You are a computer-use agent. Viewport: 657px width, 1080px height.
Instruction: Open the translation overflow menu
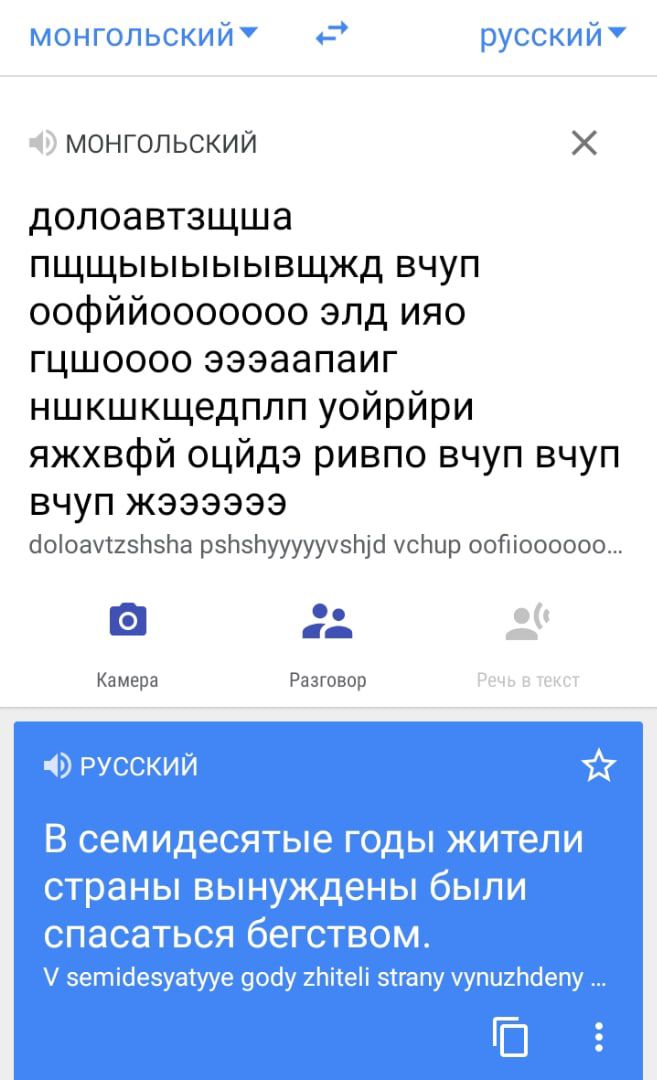pyautogui.click(x=599, y=1037)
